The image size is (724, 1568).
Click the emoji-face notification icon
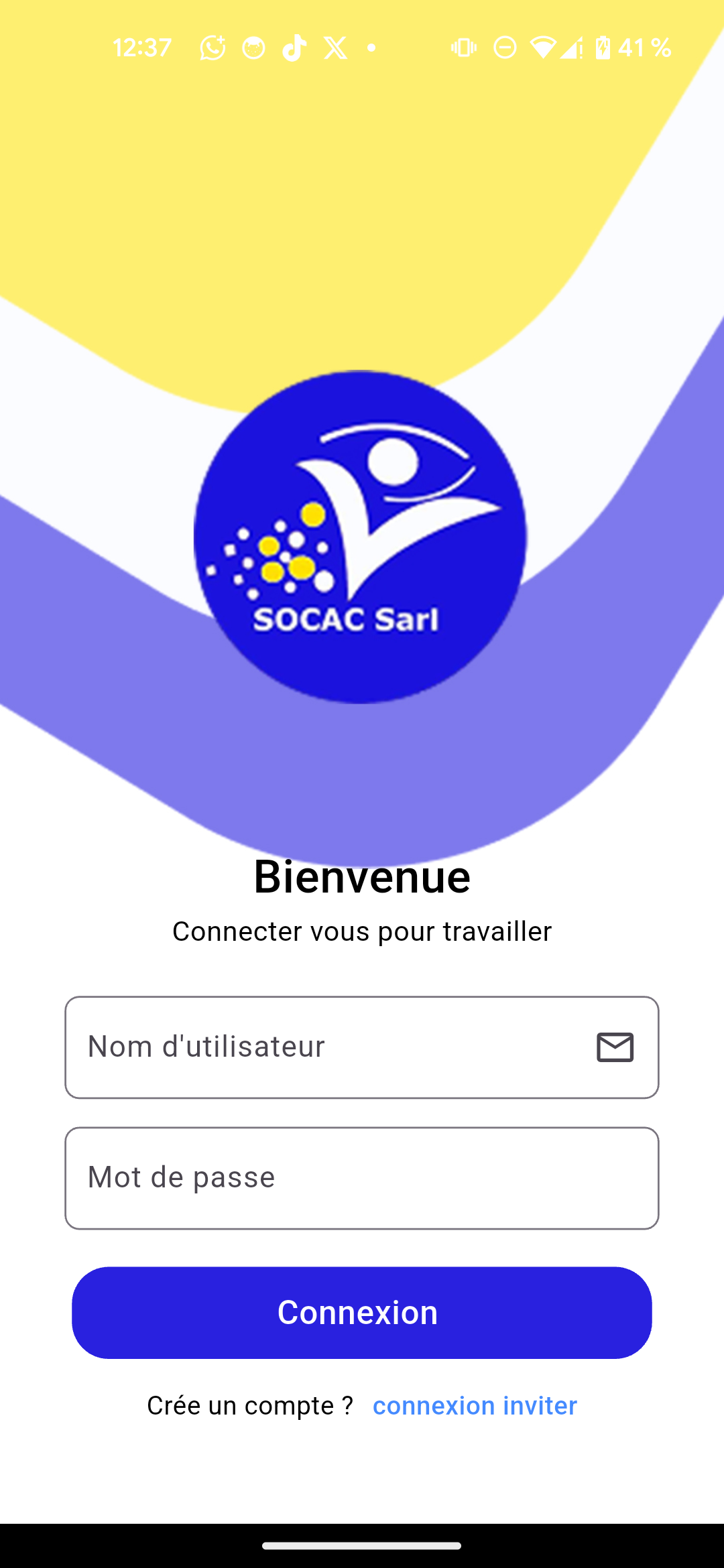[x=253, y=47]
